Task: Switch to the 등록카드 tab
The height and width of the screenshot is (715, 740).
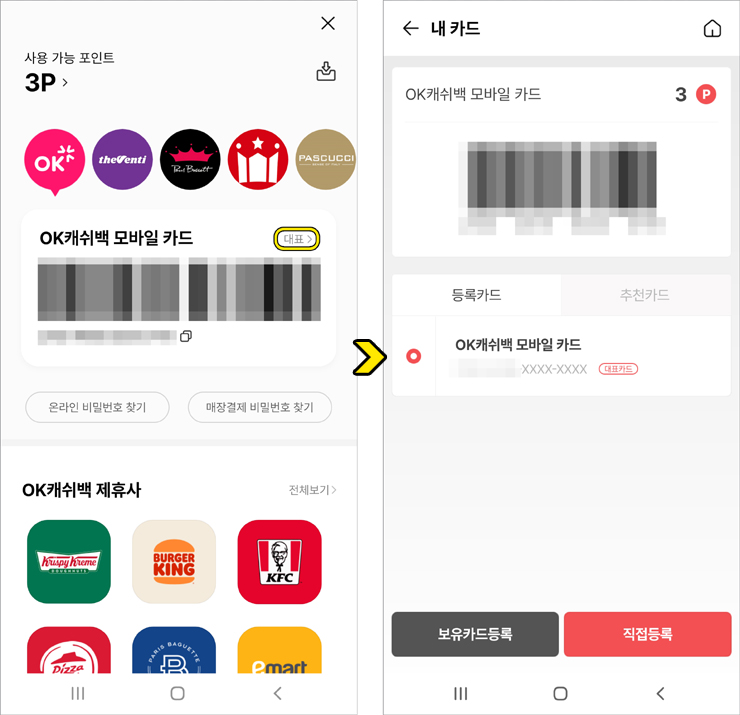Action: click(x=477, y=295)
